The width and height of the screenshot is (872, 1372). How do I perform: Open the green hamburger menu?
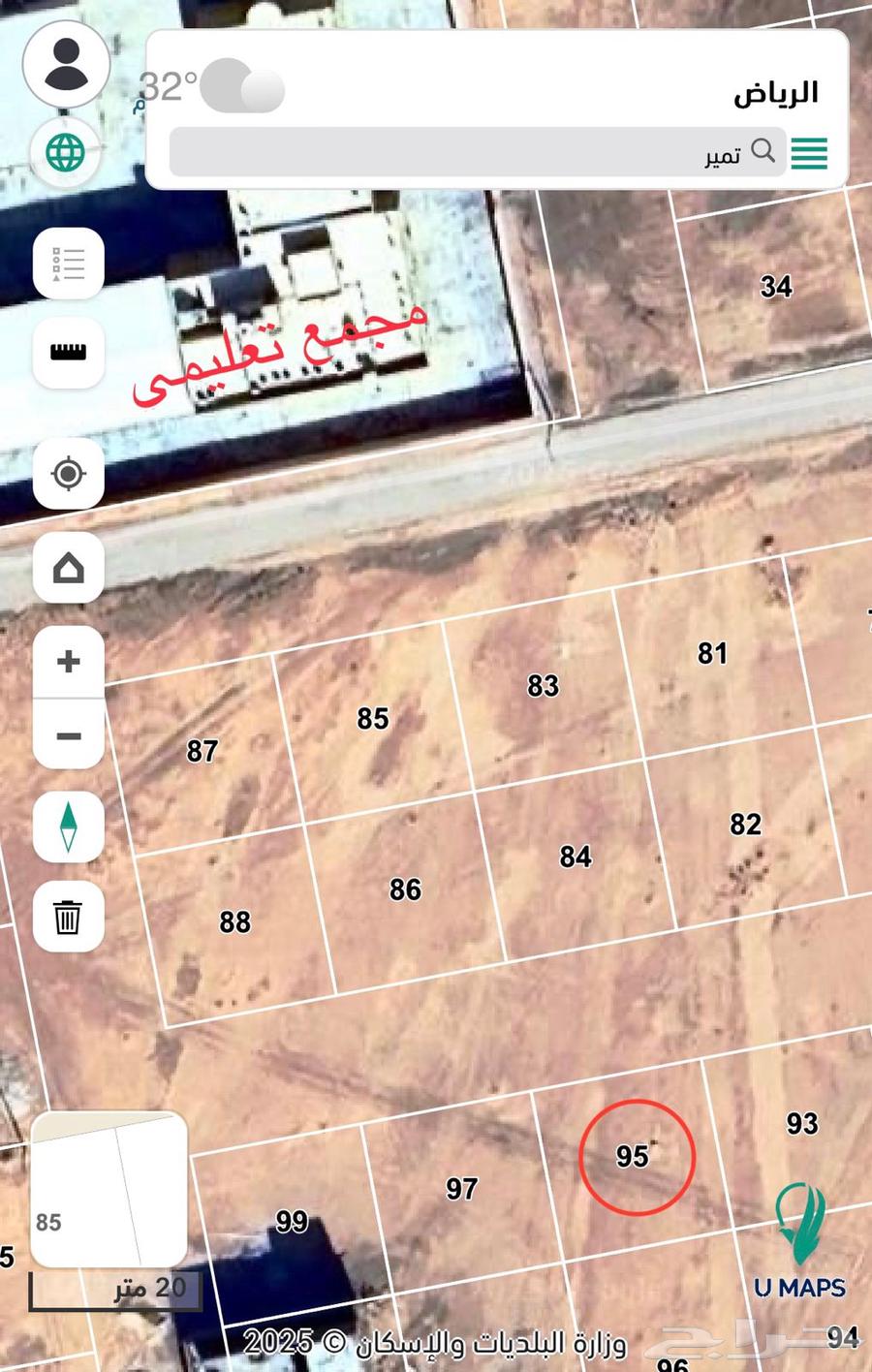tap(809, 153)
